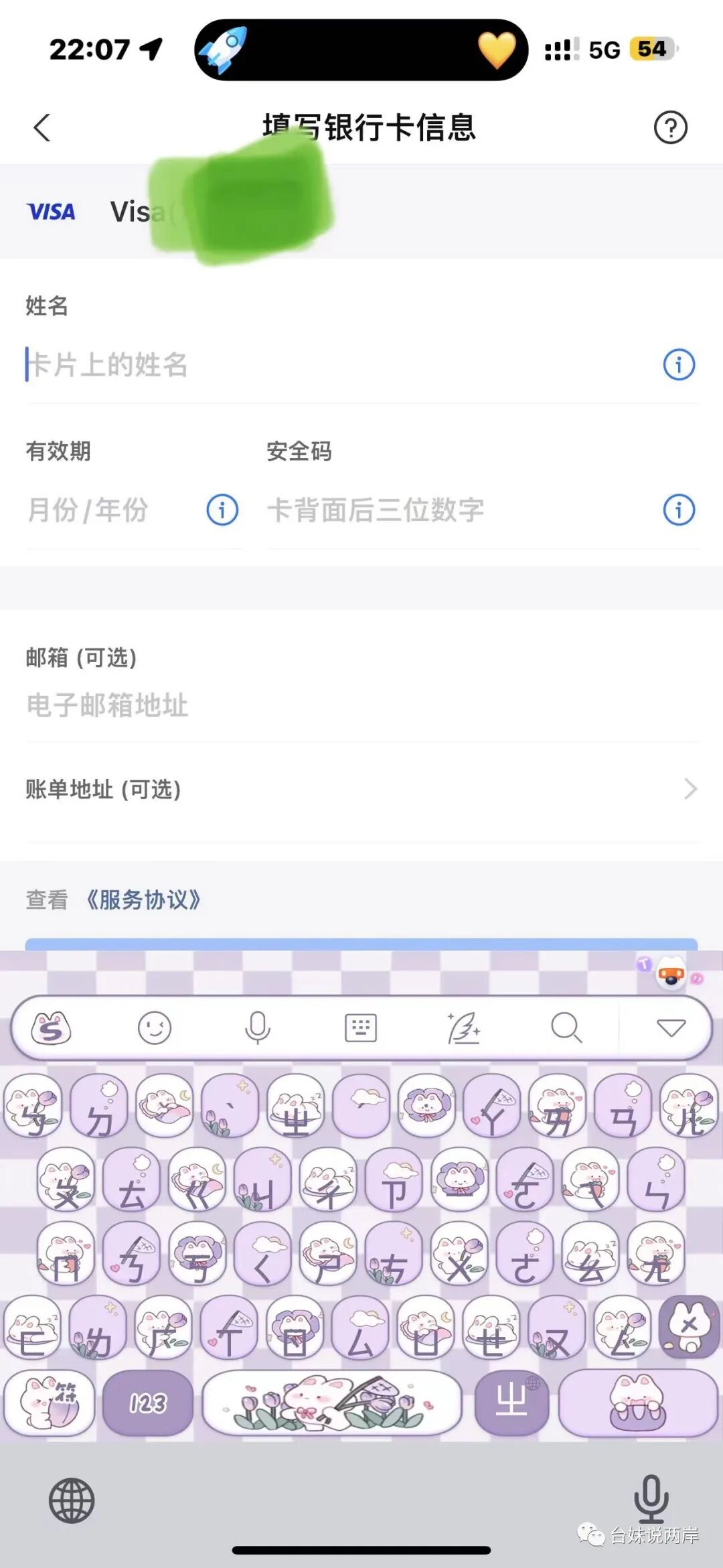Image resolution: width=723 pixels, height=1568 pixels.
Task: Open the optional billing address row
Action: click(x=361, y=789)
